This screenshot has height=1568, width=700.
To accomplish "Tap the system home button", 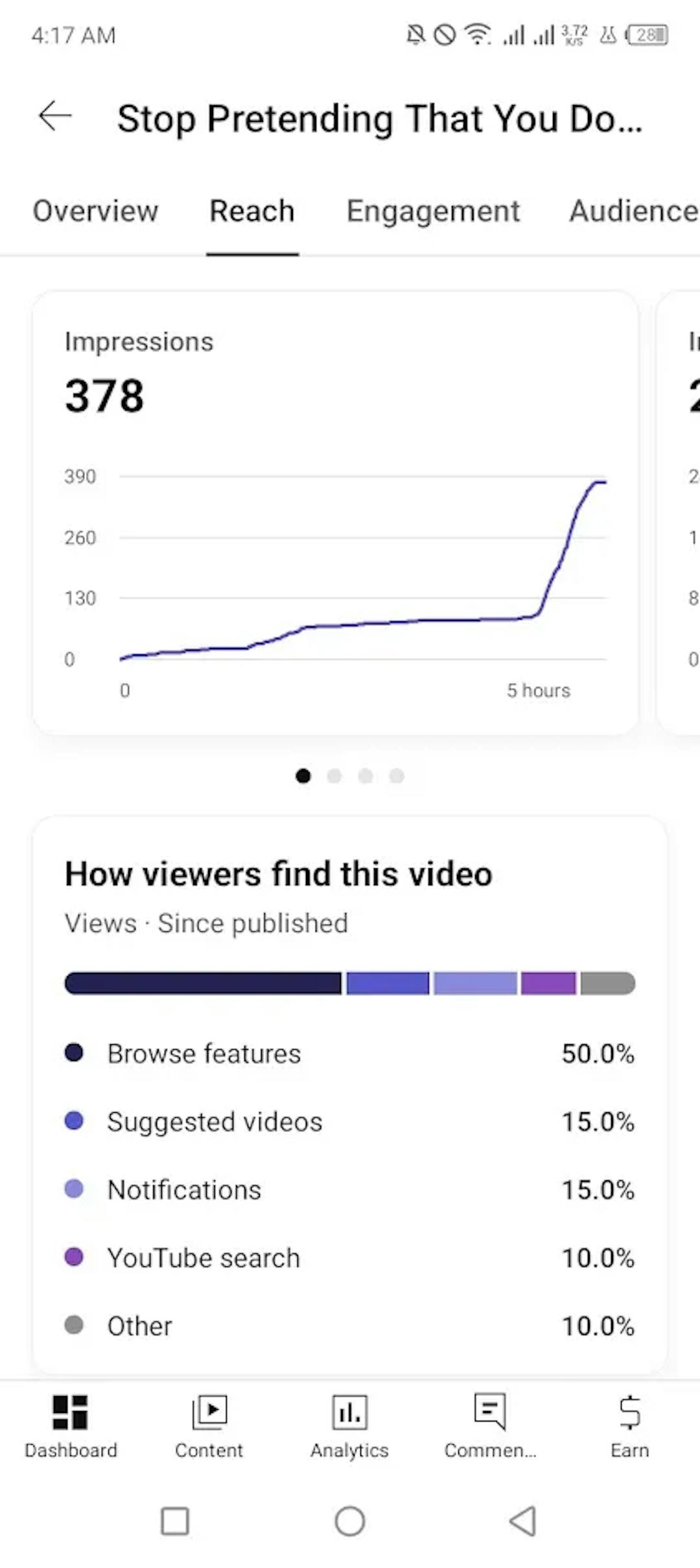I will [350, 1521].
